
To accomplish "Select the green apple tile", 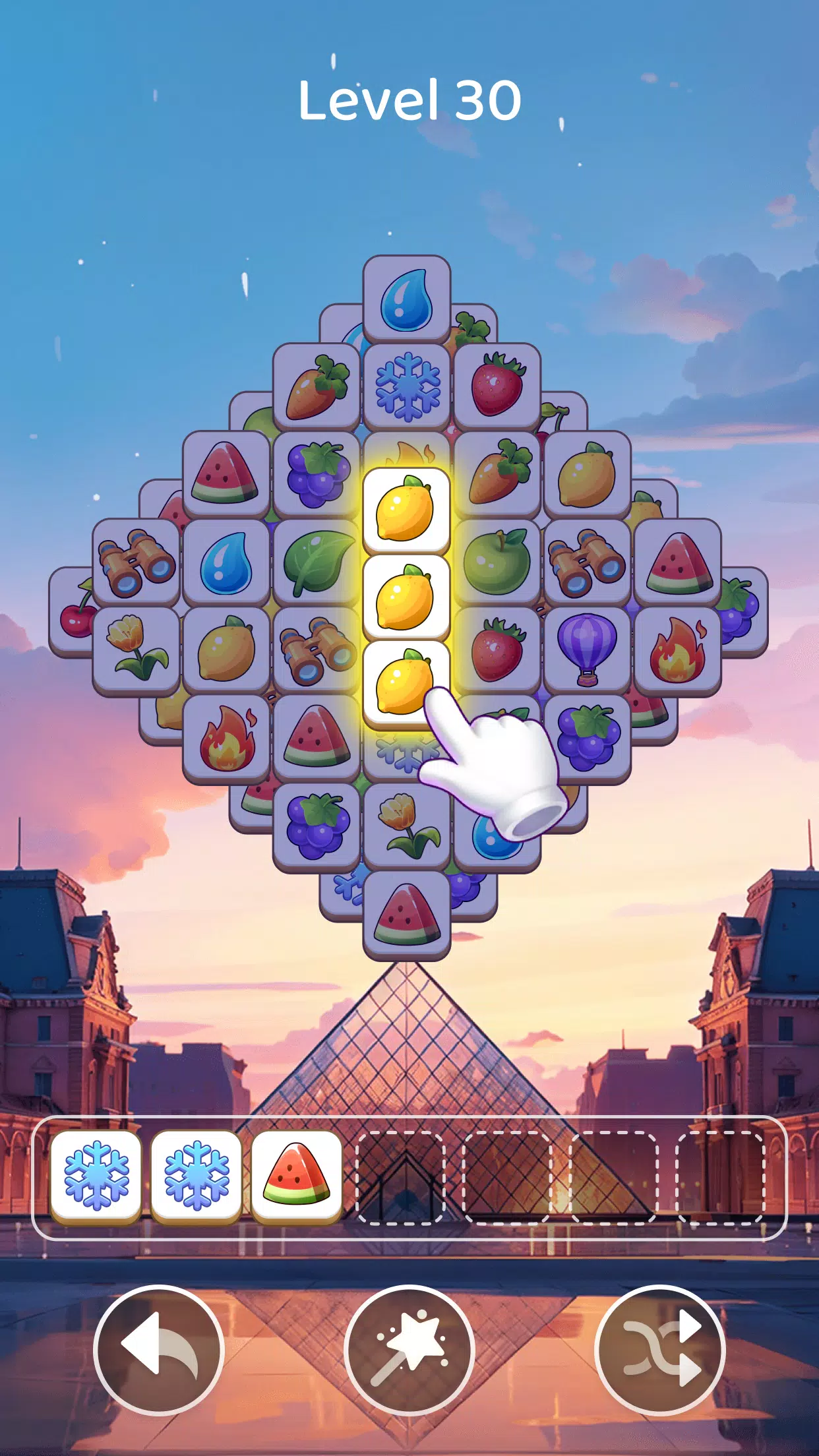I will point(497,562).
